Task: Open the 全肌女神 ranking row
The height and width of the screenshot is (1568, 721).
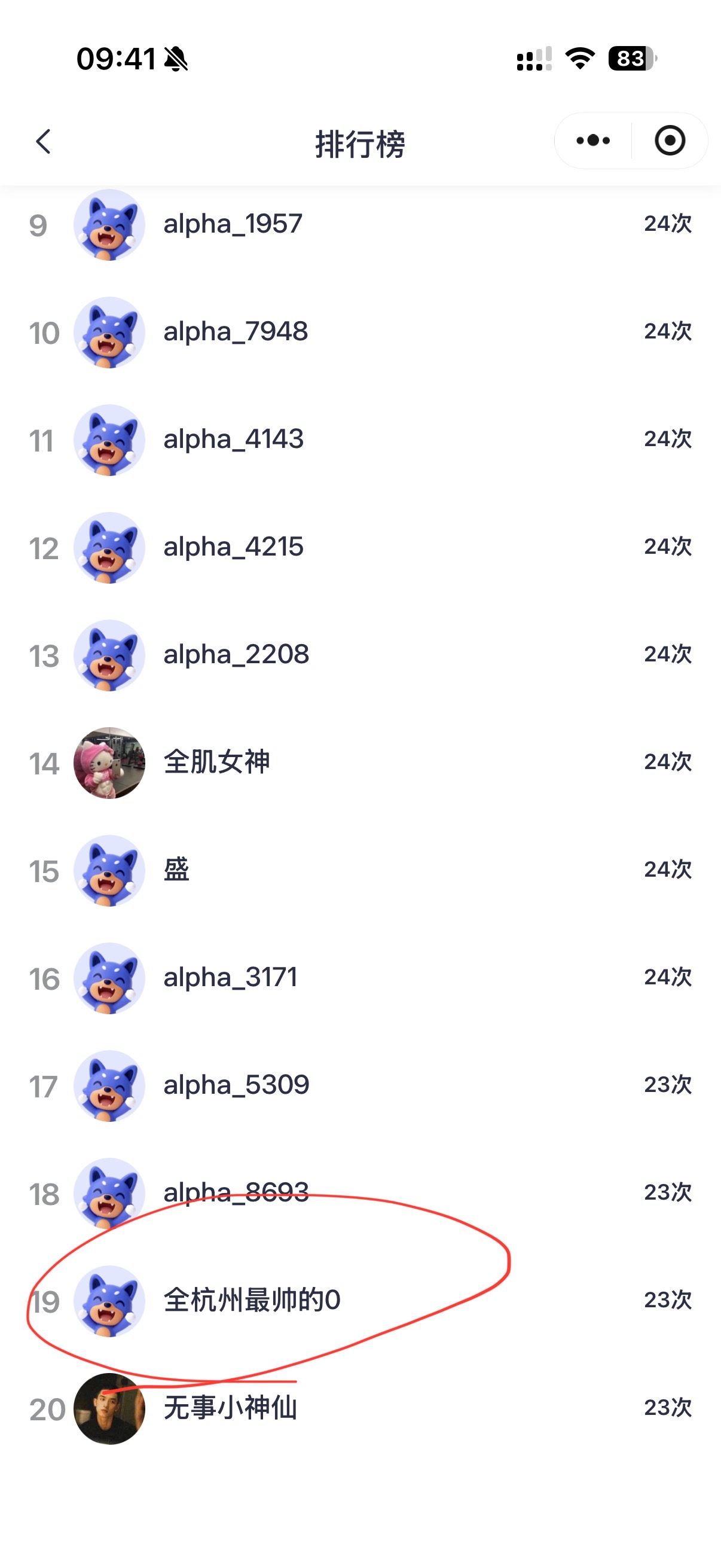Action: (x=360, y=762)
